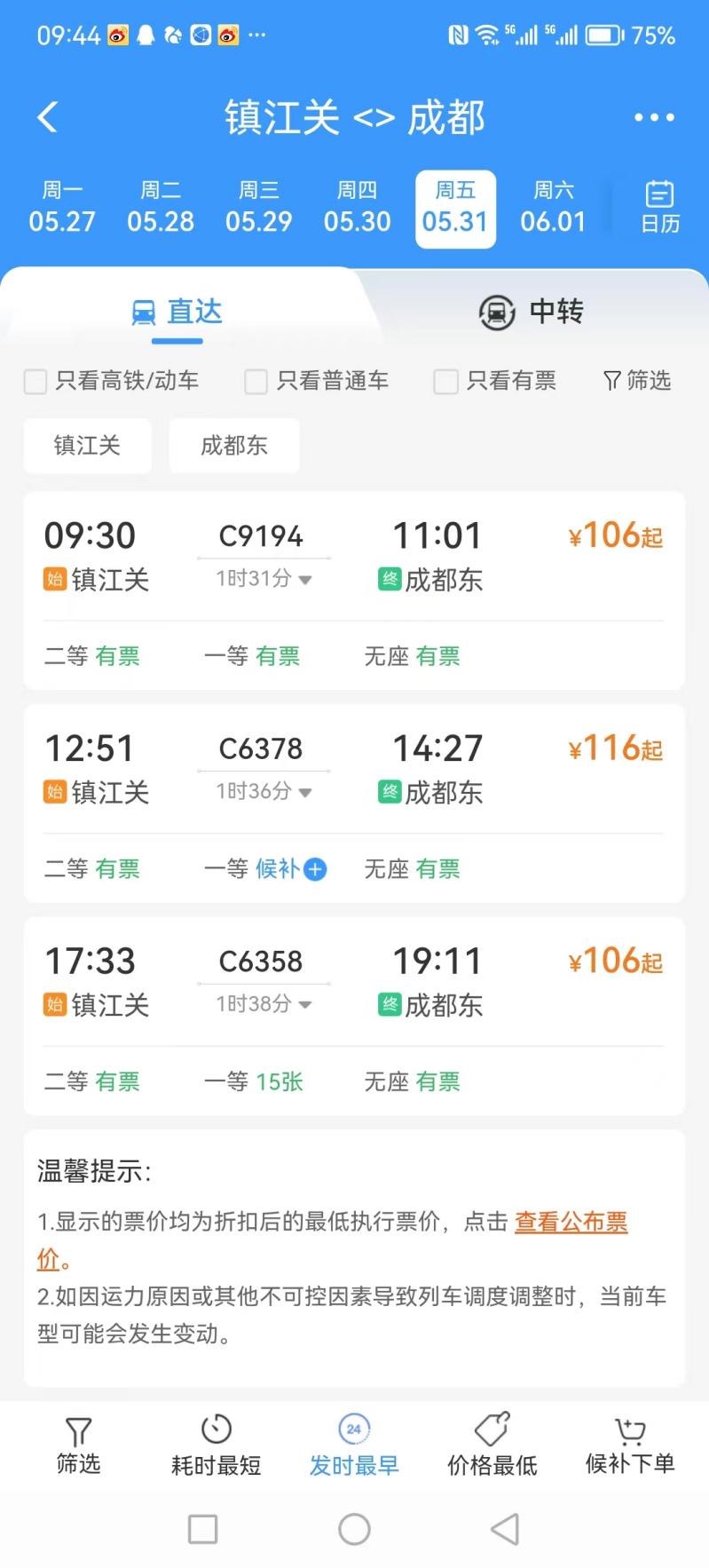This screenshot has height=1568, width=709.
Task: Sort by 耗时最短
Action: 217,1445
